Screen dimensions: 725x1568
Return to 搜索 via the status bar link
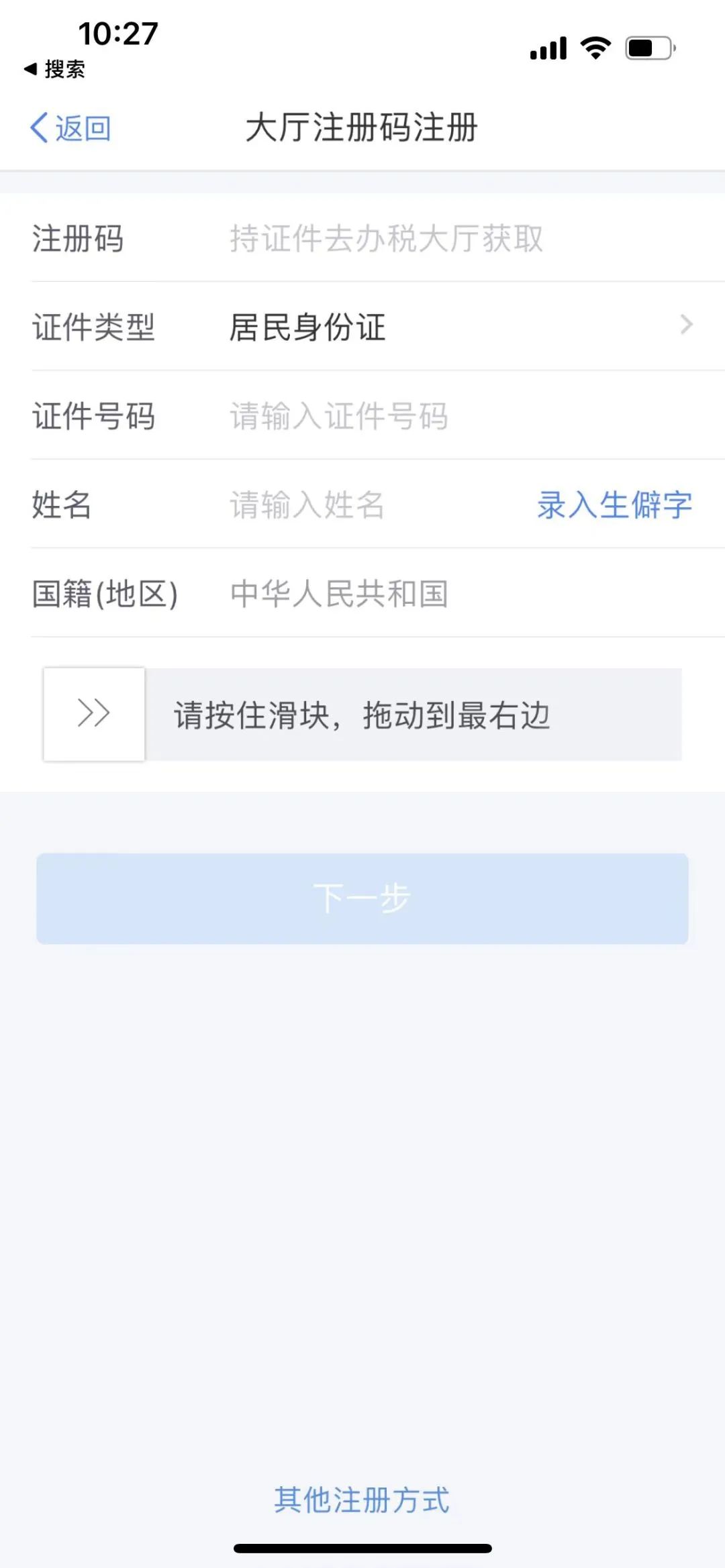coord(54,69)
